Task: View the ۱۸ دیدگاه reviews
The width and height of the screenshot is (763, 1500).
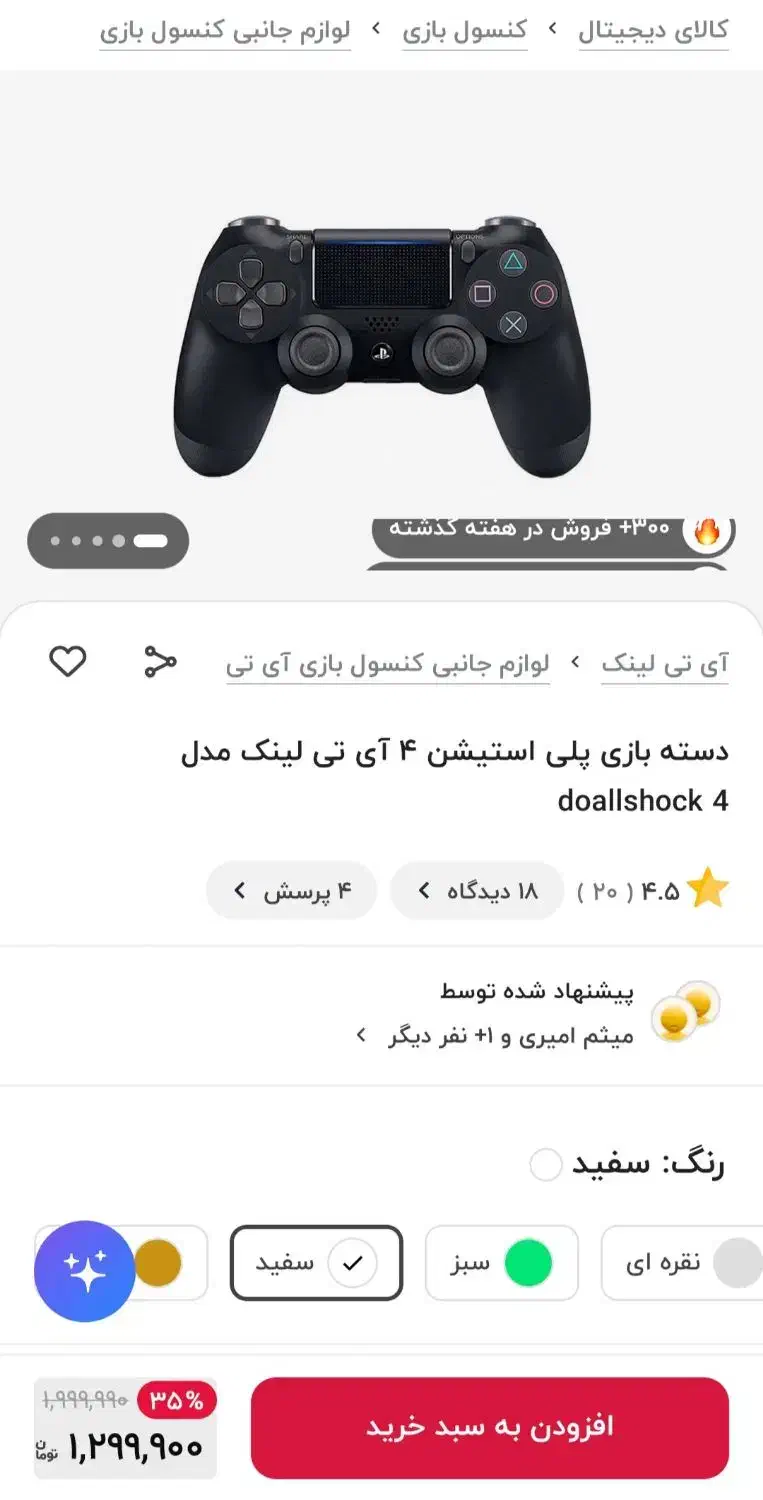Action: click(477, 890)
